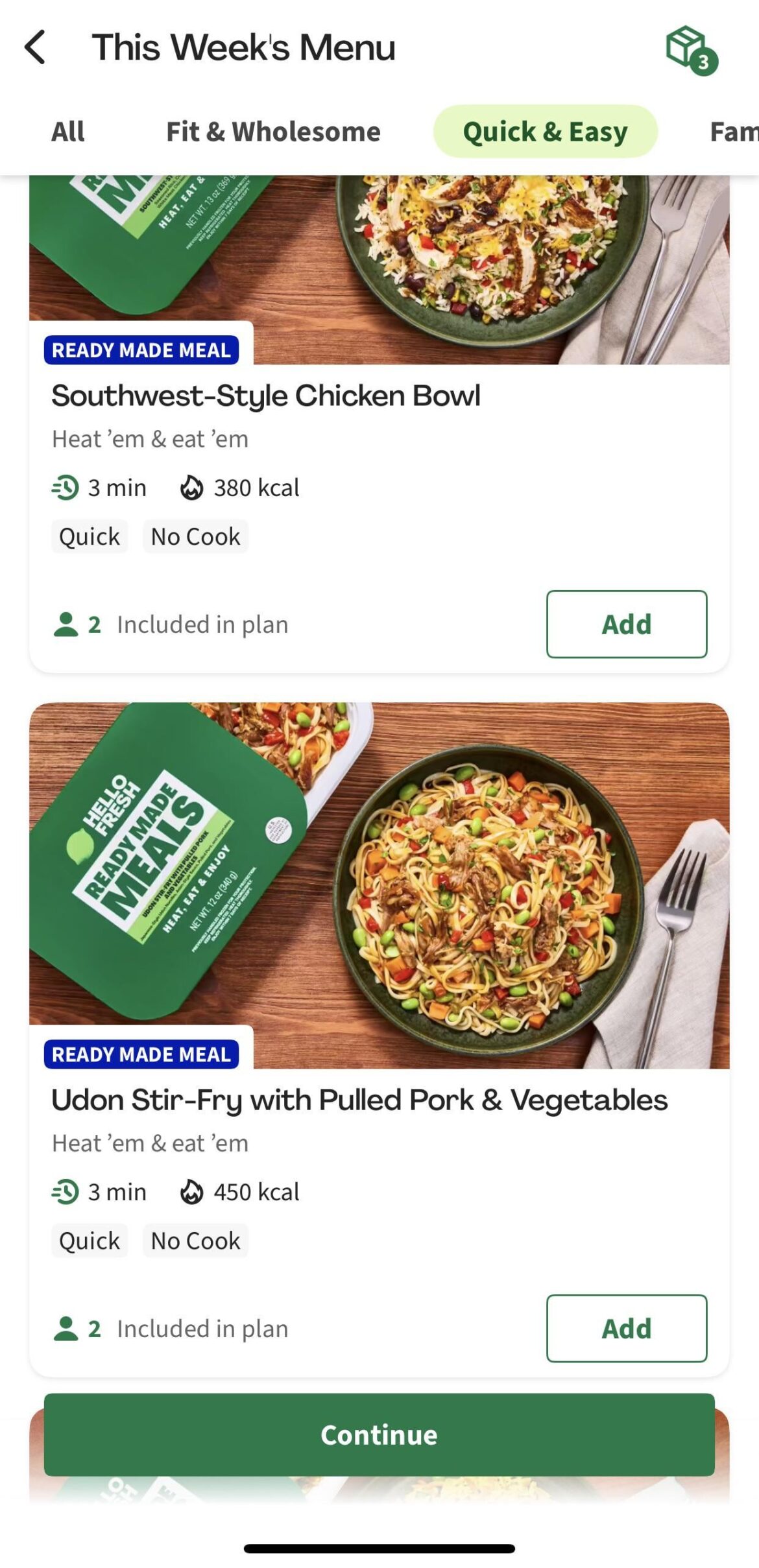Click the Quick tag on the Chicken Bowl
Image resolution: width=759 pixels, height=1568 pixels.
89,536
